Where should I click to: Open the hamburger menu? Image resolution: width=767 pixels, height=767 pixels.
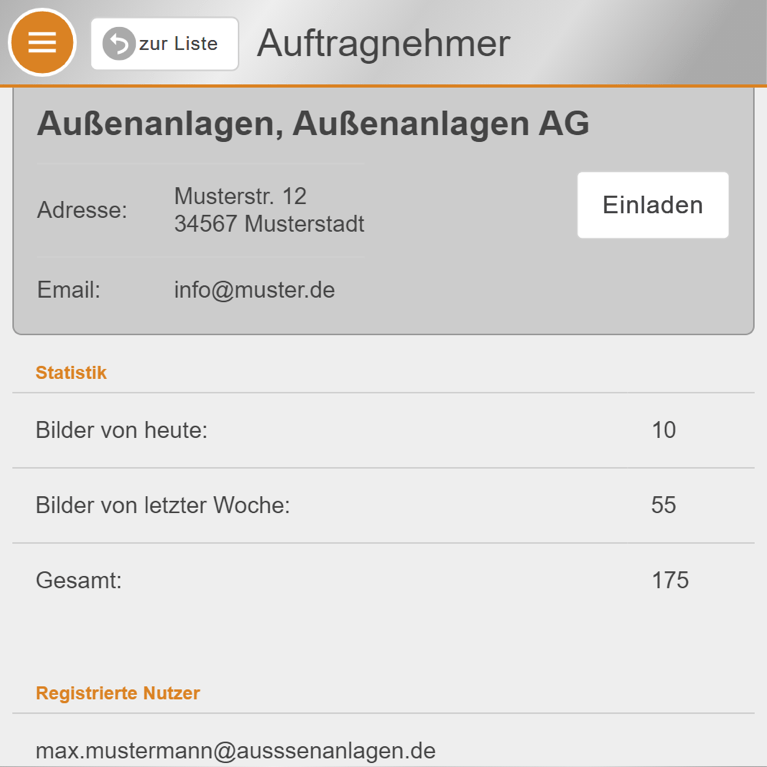tap(42, 43)
